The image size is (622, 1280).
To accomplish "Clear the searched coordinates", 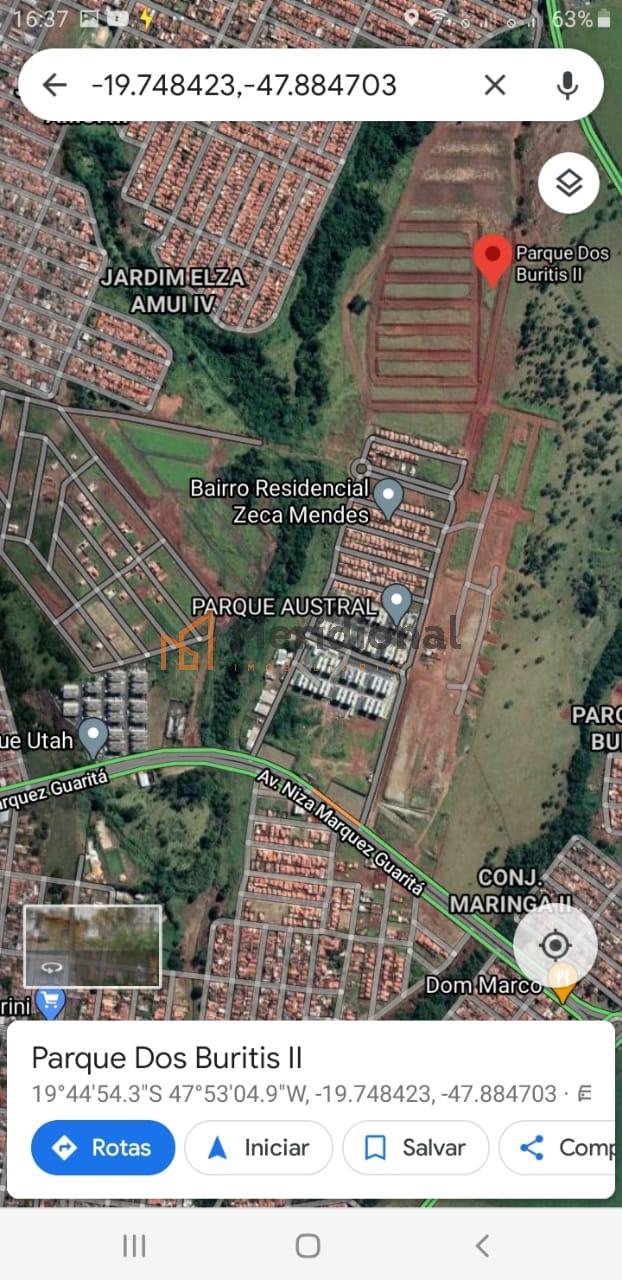I will pyautogui.click(x=494, y=85).
